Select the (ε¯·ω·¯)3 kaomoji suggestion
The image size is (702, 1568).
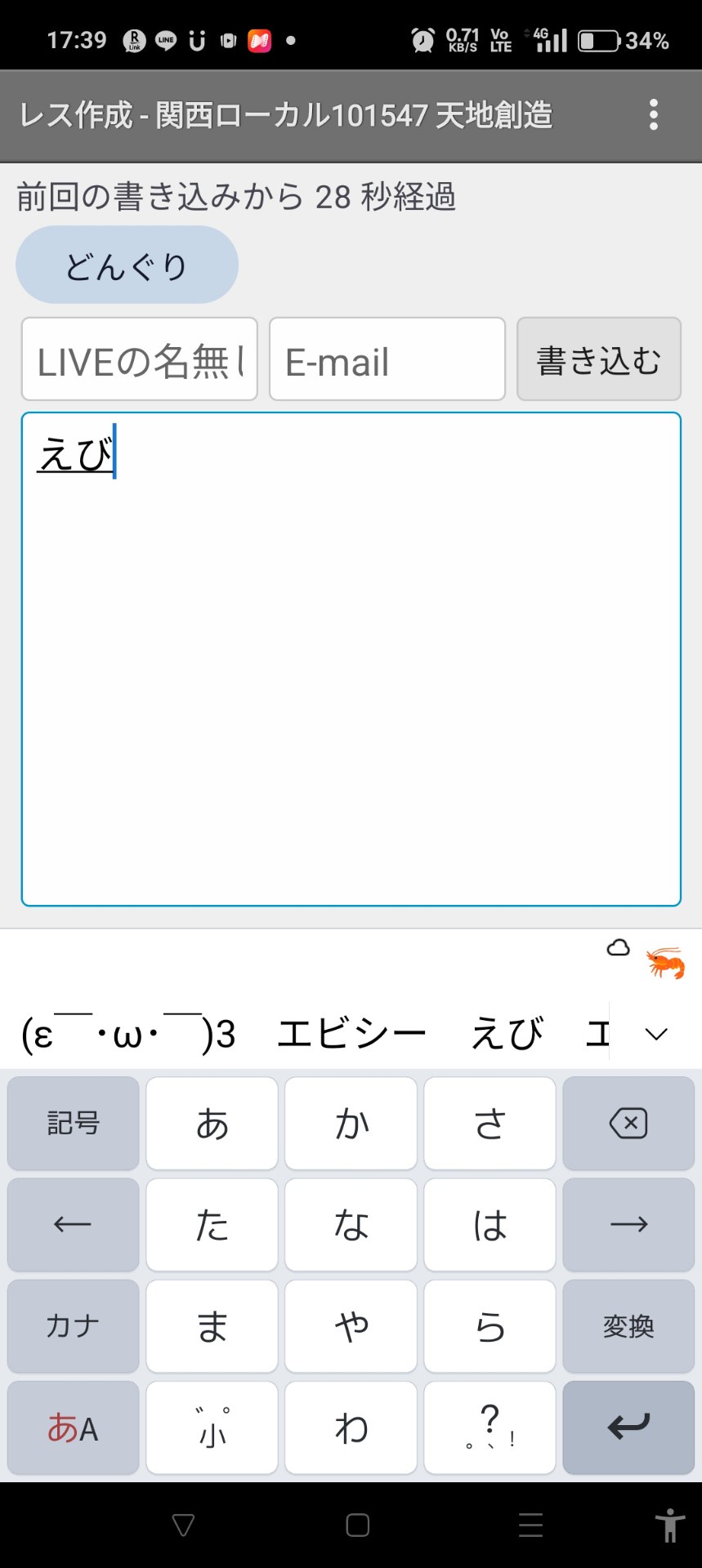[128, 1035]
